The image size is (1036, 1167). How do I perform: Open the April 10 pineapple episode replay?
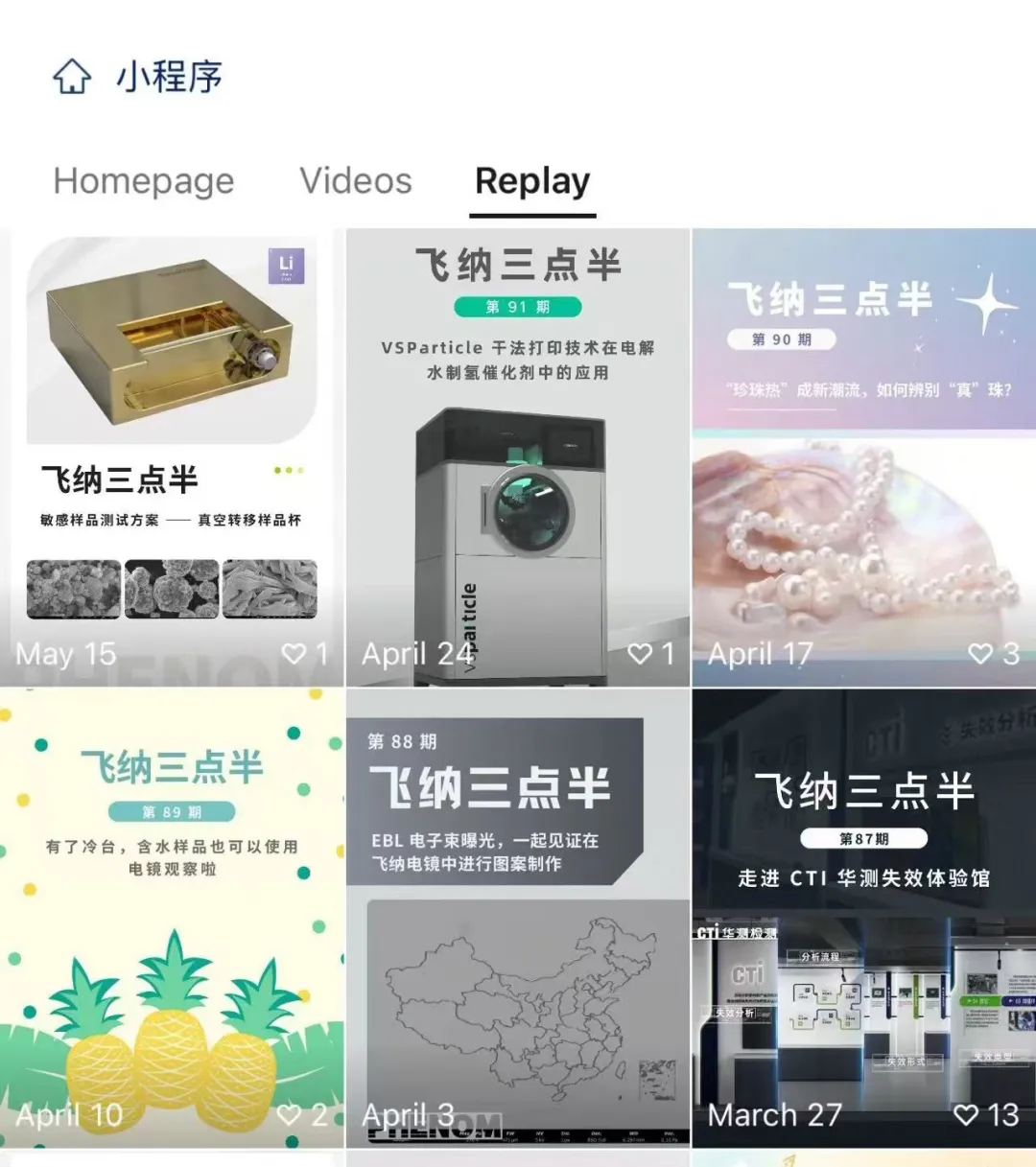(x=172, y=911)
